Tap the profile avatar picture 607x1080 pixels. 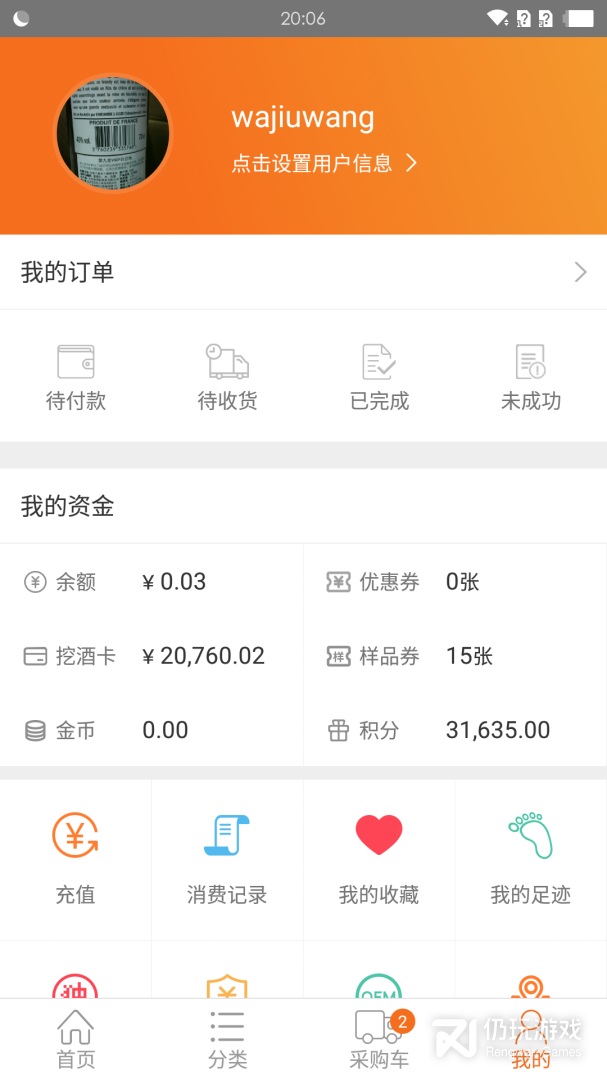[112, 134]
